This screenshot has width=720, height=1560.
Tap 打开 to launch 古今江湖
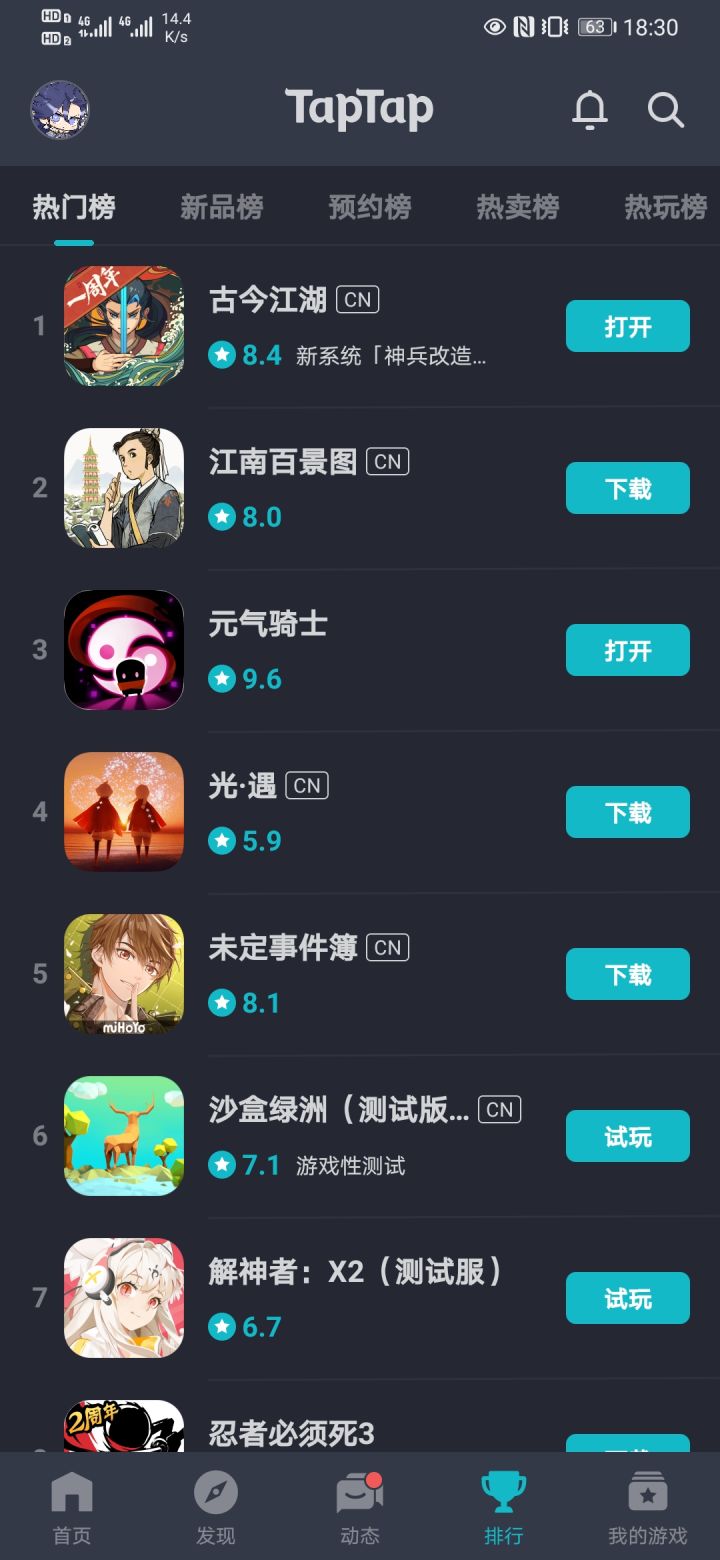coord(627,326)
